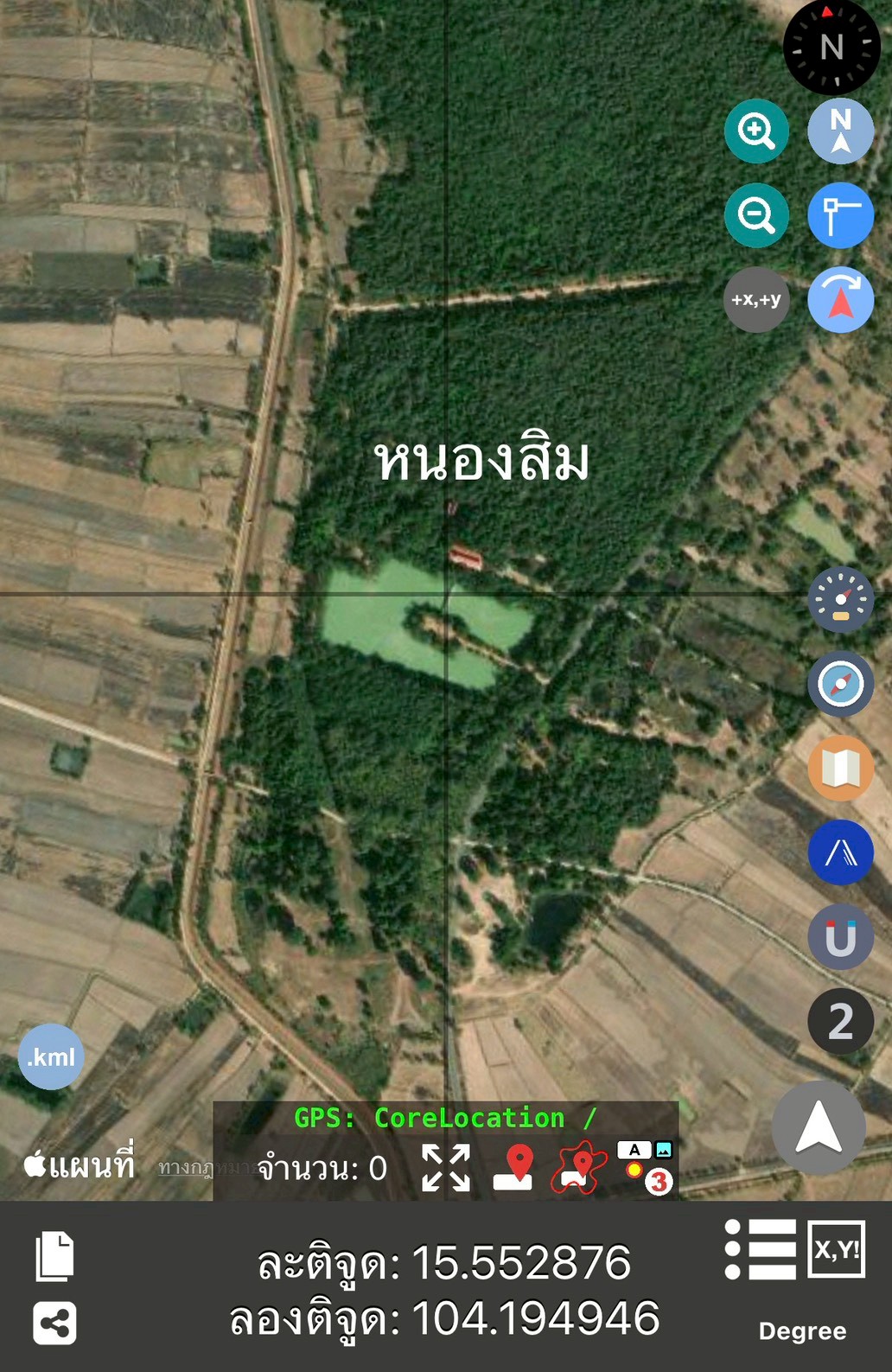The width and height of the screenshot is (892, 1372).
Task: Tap the +x,+y coordinate offset button
Action: coord(756,300)
